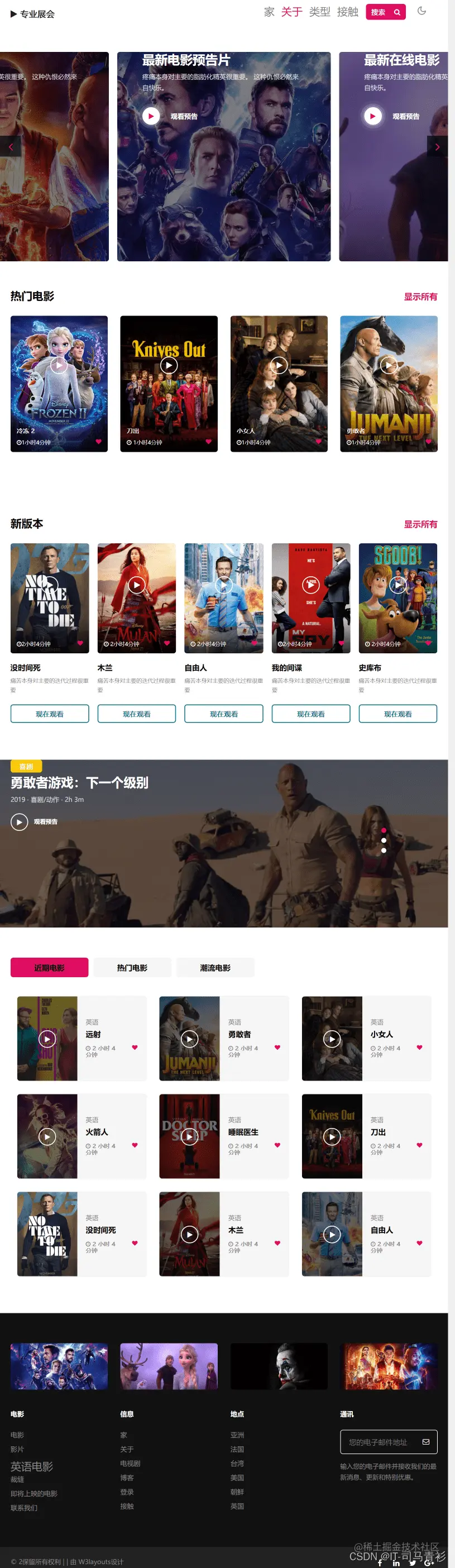Open the Knives Out 刀出 poster
The height and width of the screenshot is (1568, 455).
pyautogui.click(x=169, y=384)
